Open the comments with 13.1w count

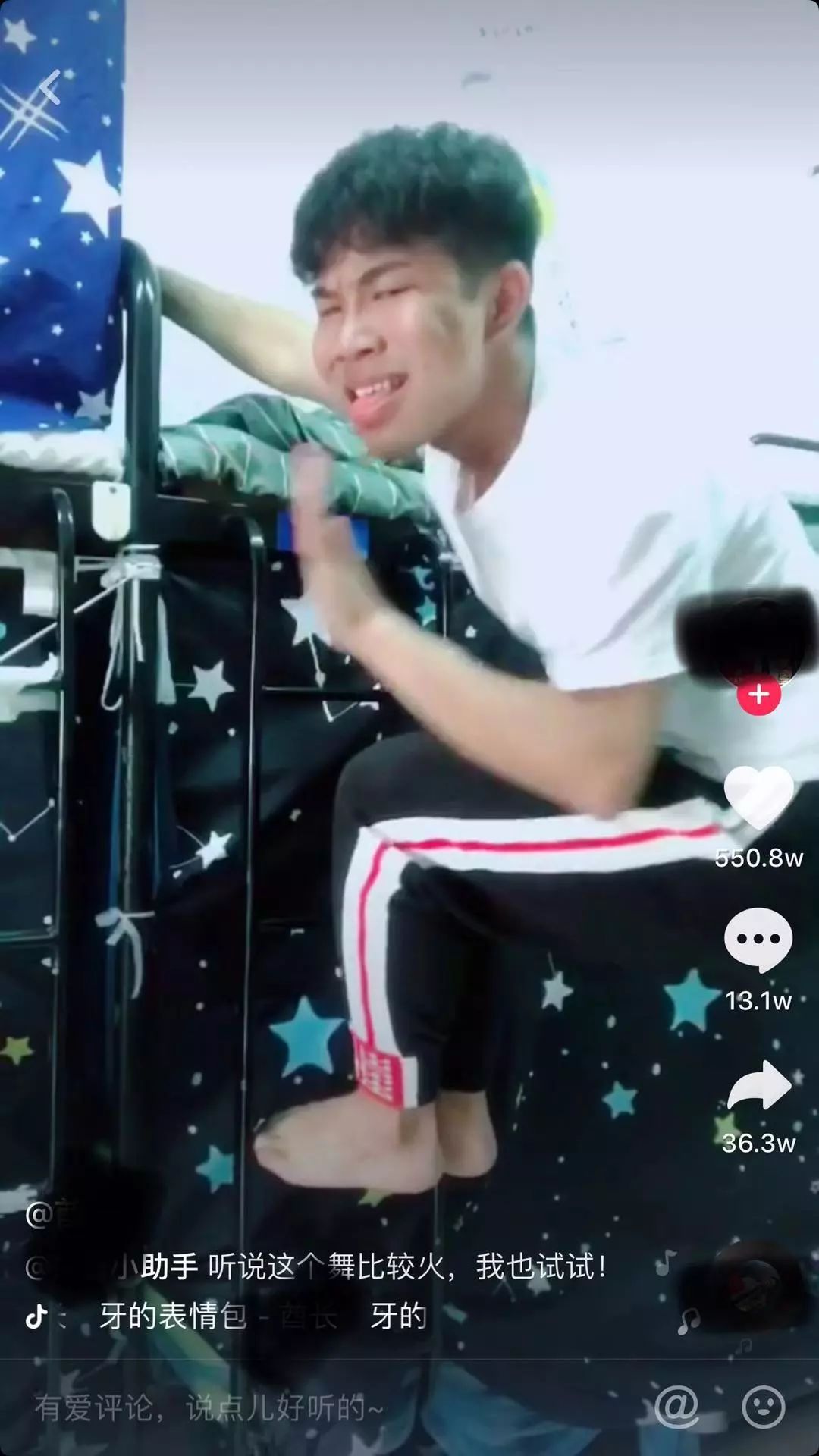pyautogui.click(x=758, y=940)
